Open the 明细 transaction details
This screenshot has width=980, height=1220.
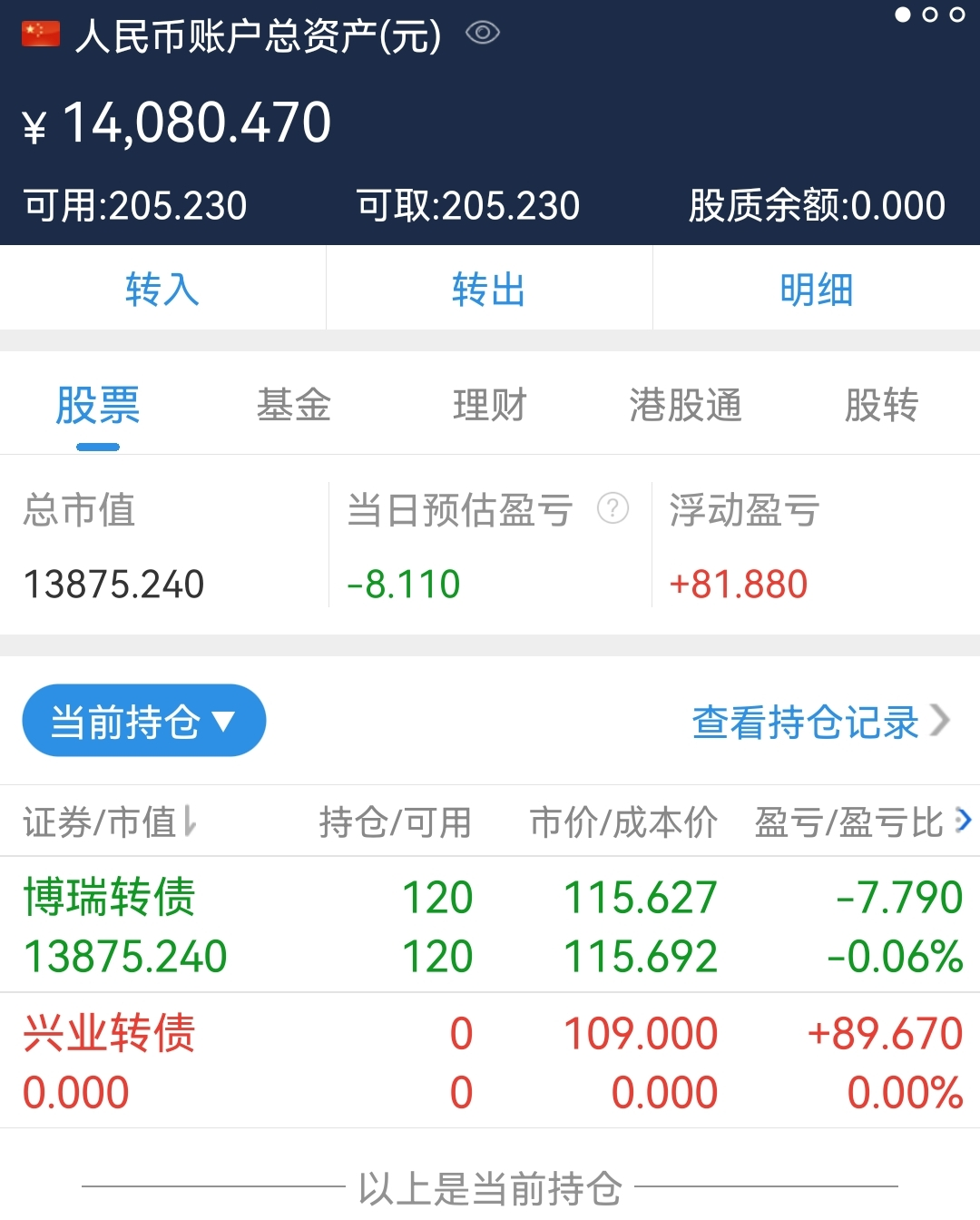[x=816, y=290]
